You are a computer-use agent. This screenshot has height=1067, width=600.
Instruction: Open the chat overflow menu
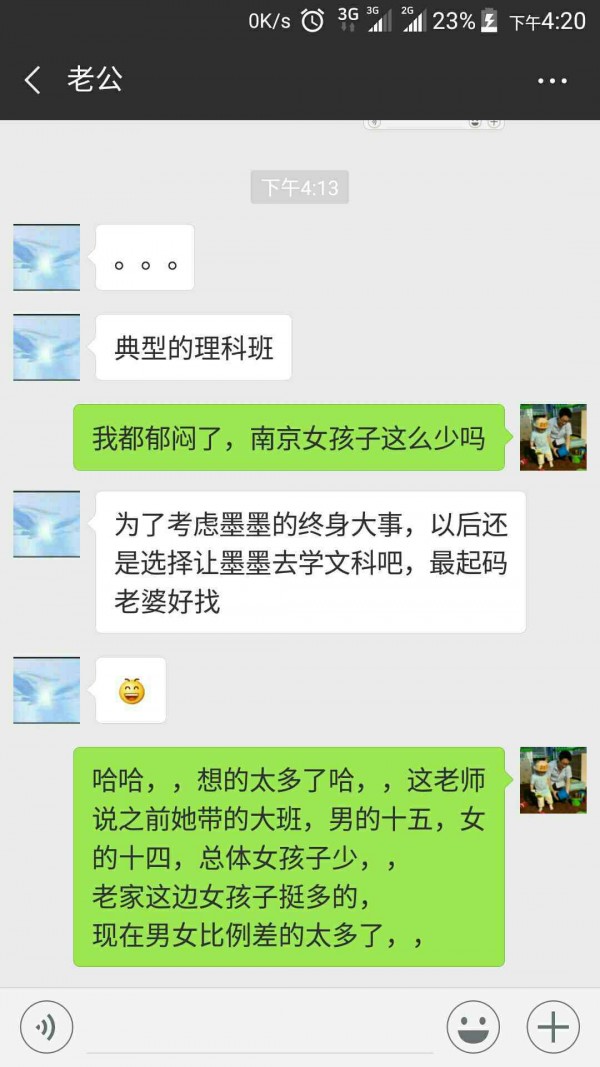(x=552, y=81)
